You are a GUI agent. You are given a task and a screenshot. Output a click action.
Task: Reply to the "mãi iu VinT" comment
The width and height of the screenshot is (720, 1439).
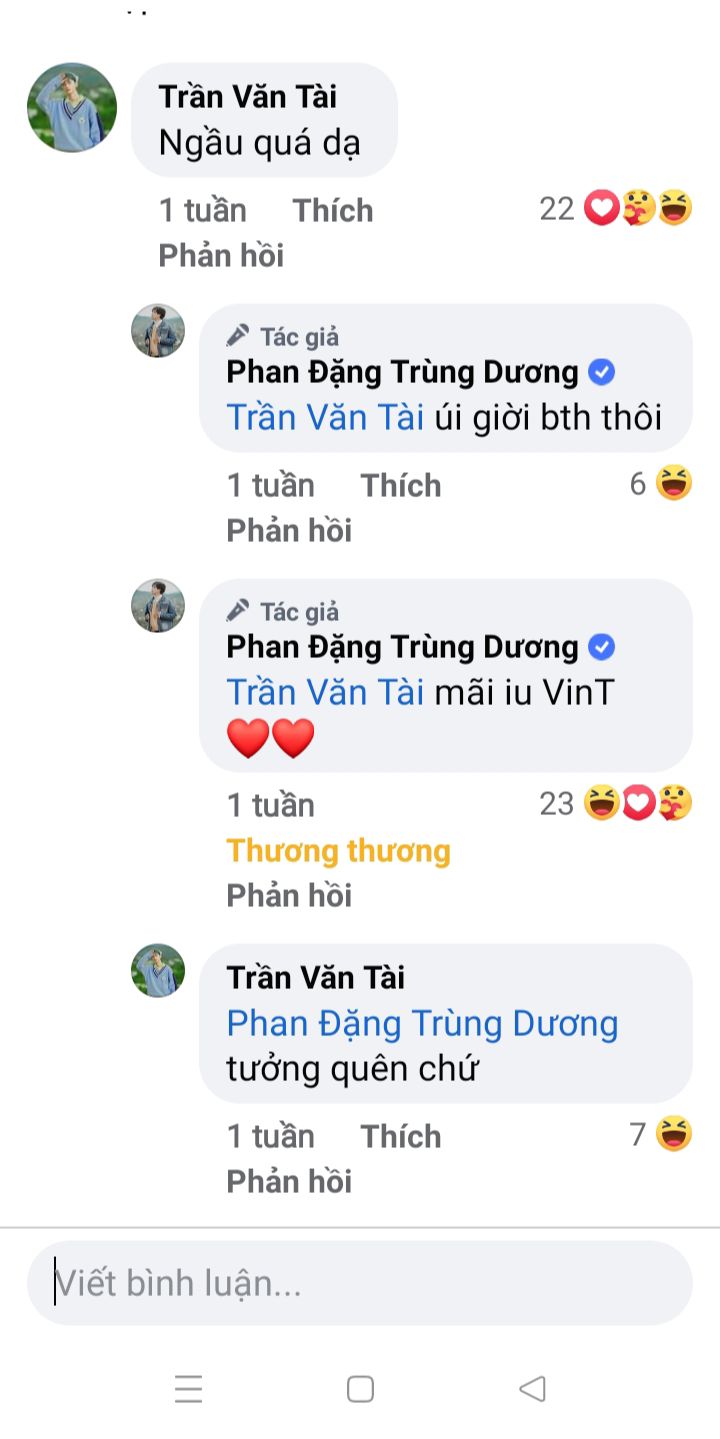(289, 895)
